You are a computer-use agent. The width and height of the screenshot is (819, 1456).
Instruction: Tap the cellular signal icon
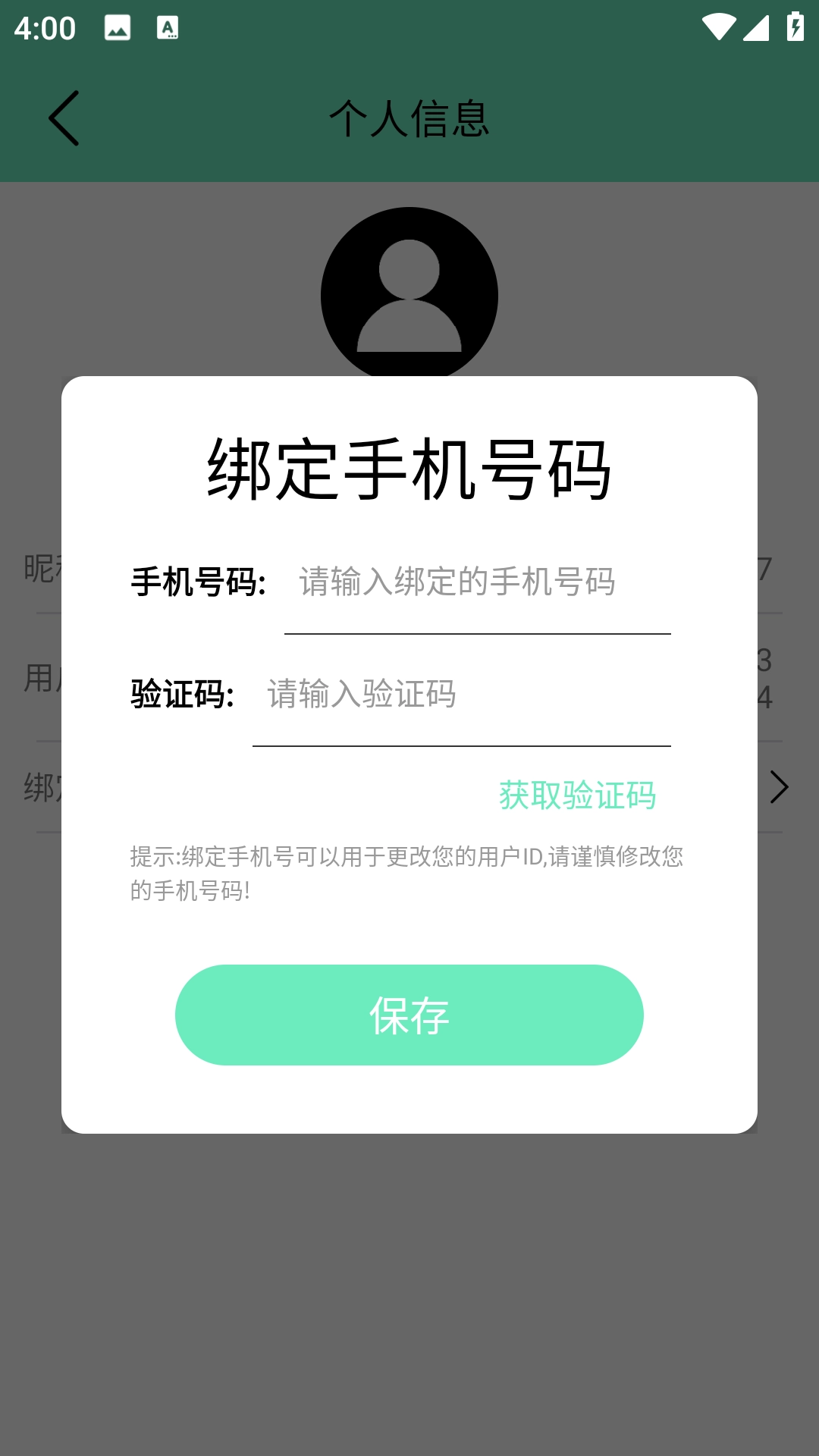tap(758, 25)
